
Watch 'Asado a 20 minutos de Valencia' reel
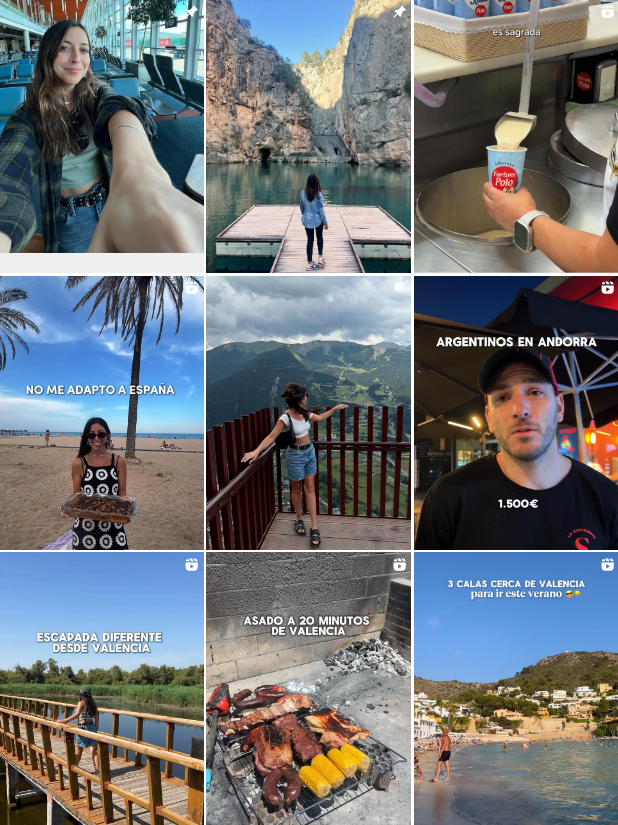[308, 688]
